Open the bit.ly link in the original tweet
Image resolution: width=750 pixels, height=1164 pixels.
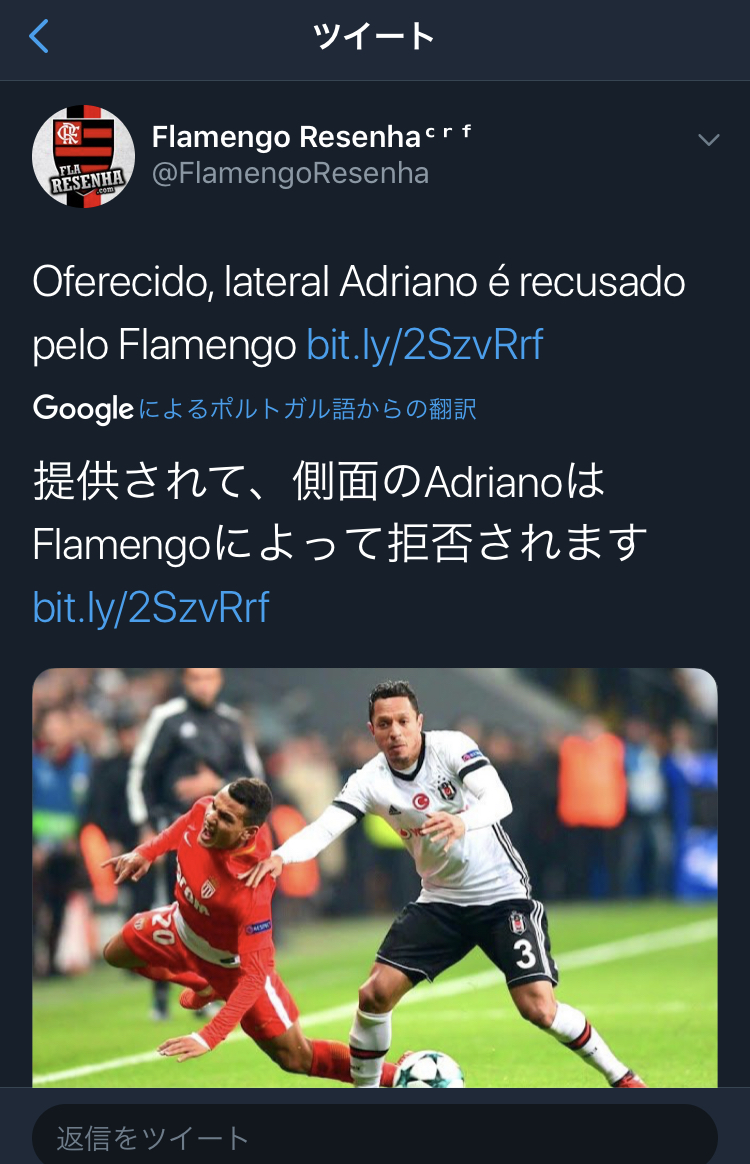point(424,345)
